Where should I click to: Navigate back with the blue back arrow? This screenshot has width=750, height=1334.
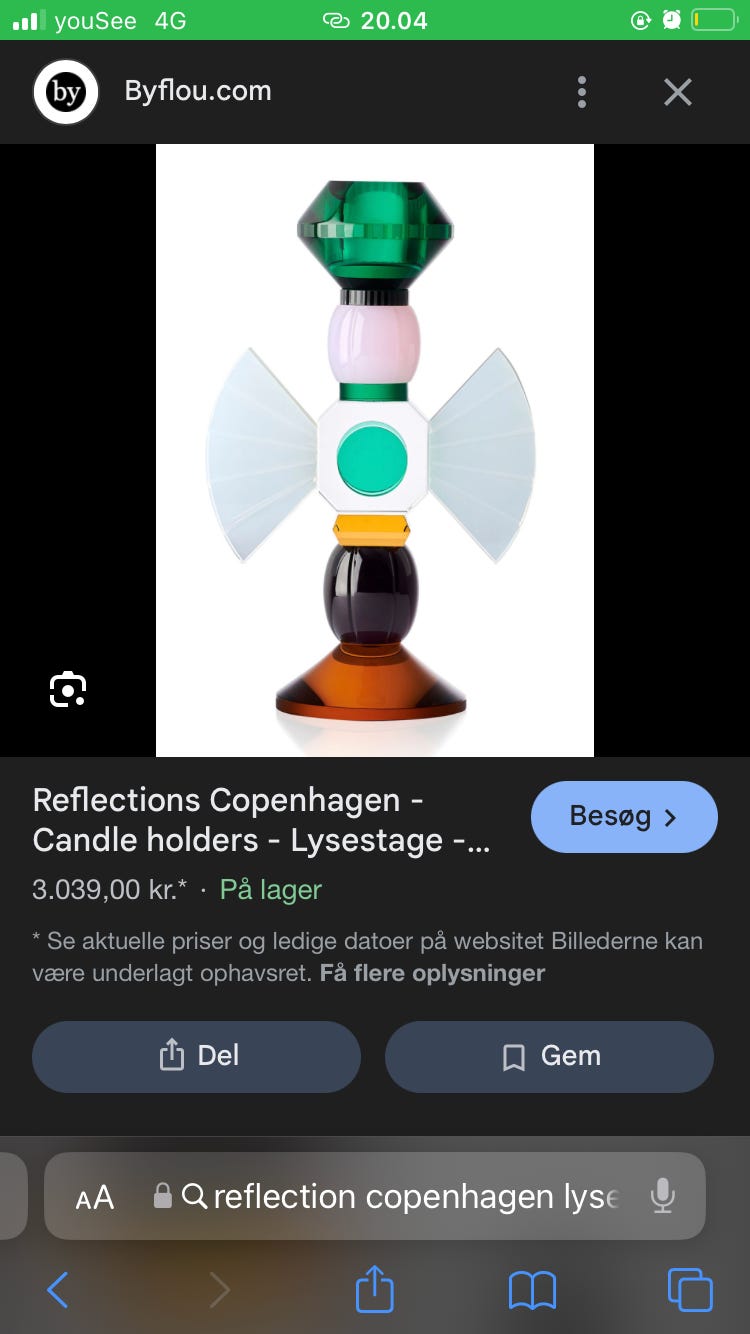pyautogui.click(x=57, y=1289)
